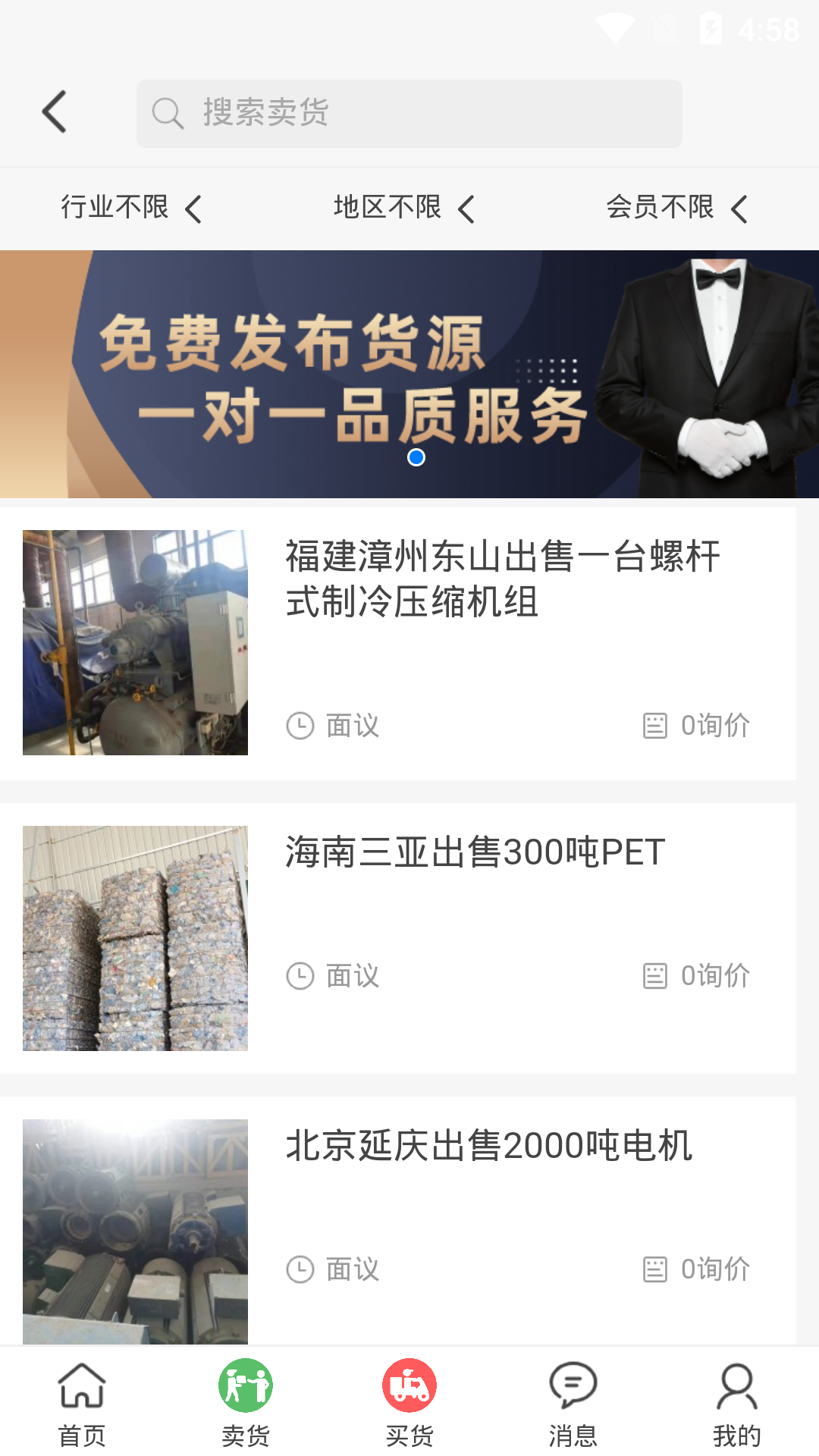Expand the 会员不限 member filter
This screenshot has height=1456, width=819.
676,208
